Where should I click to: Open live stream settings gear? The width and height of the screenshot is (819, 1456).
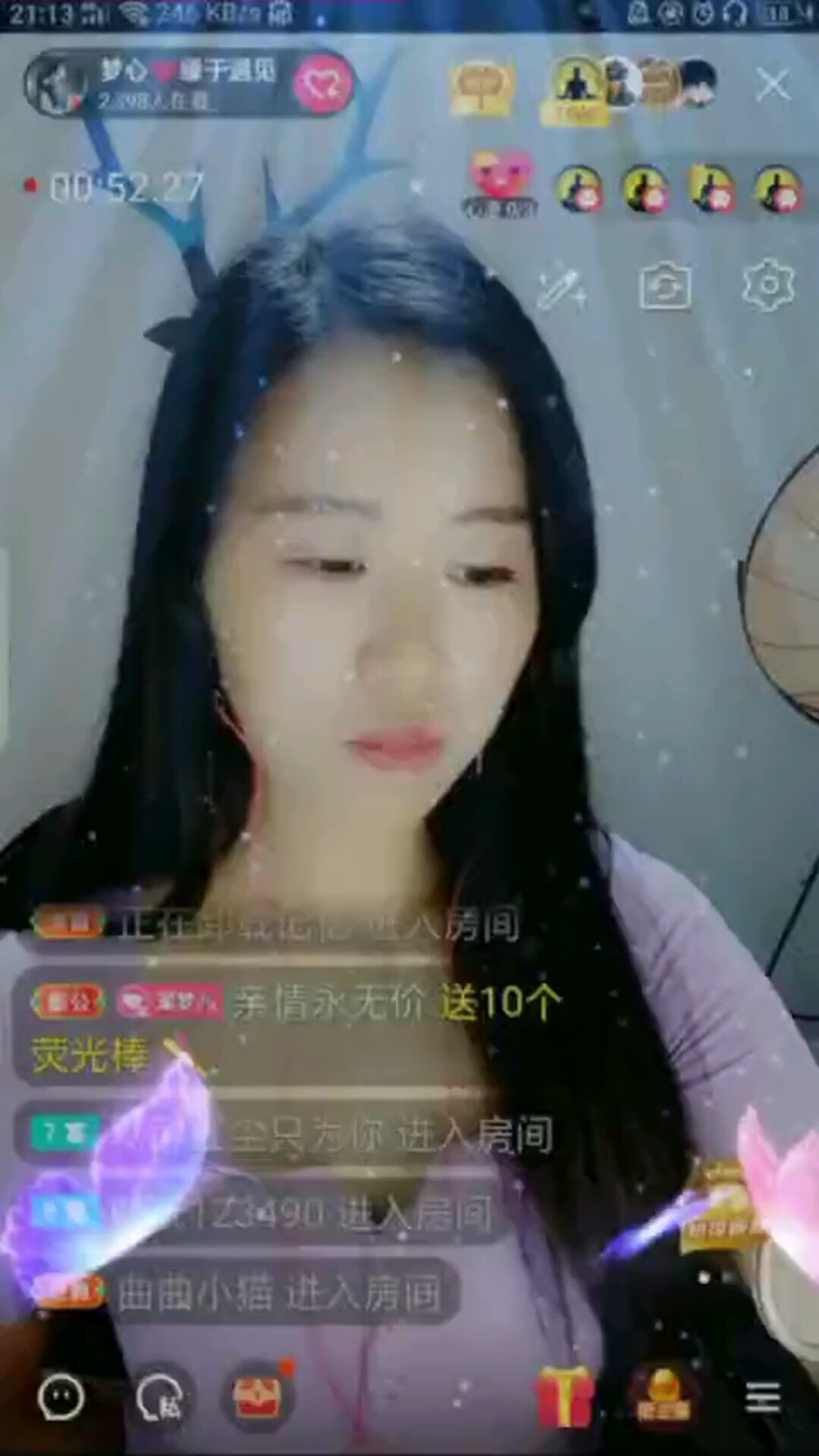tap(767, 285)
